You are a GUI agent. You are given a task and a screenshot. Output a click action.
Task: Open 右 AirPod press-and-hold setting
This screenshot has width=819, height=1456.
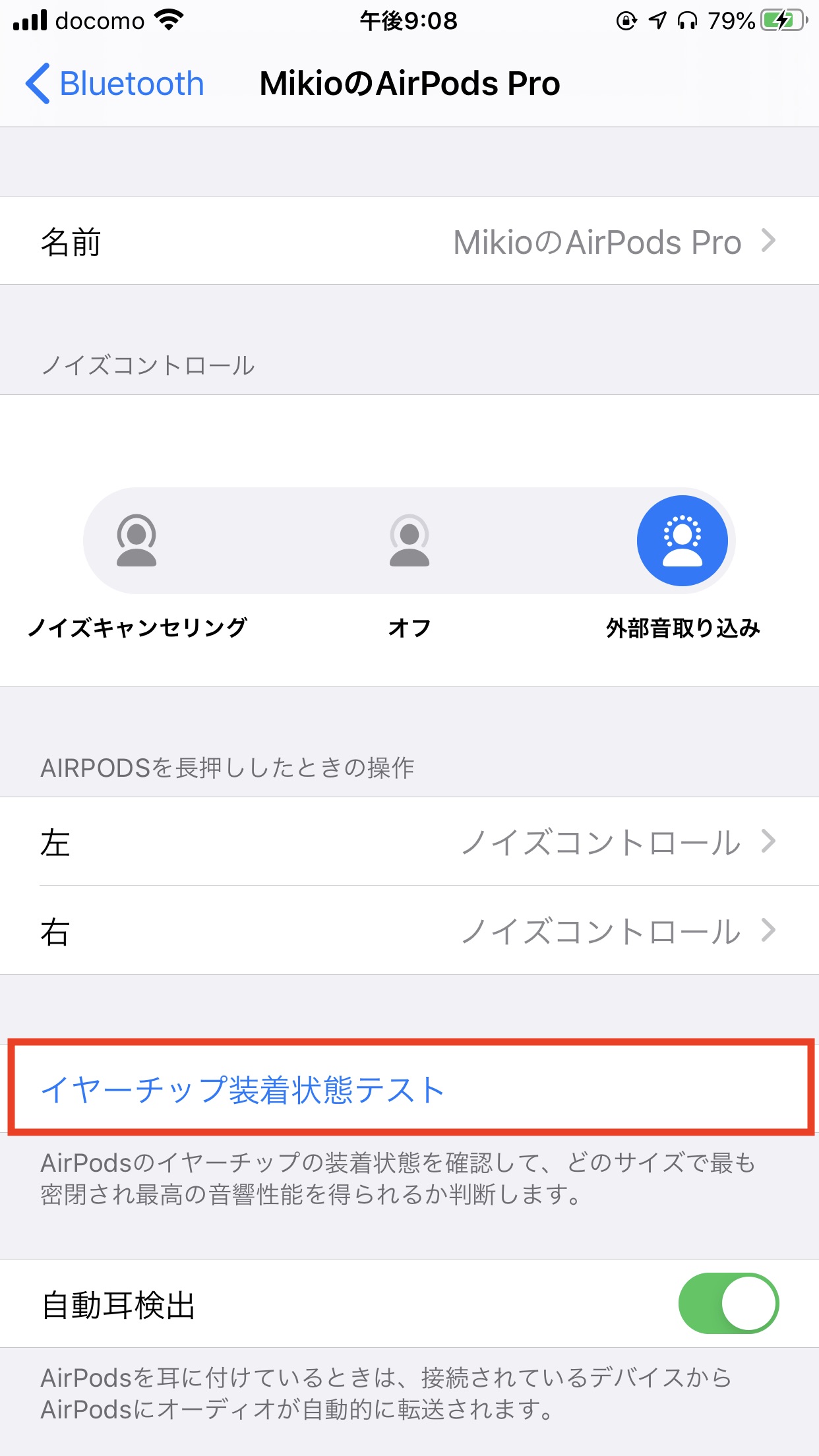coord(409,931)
